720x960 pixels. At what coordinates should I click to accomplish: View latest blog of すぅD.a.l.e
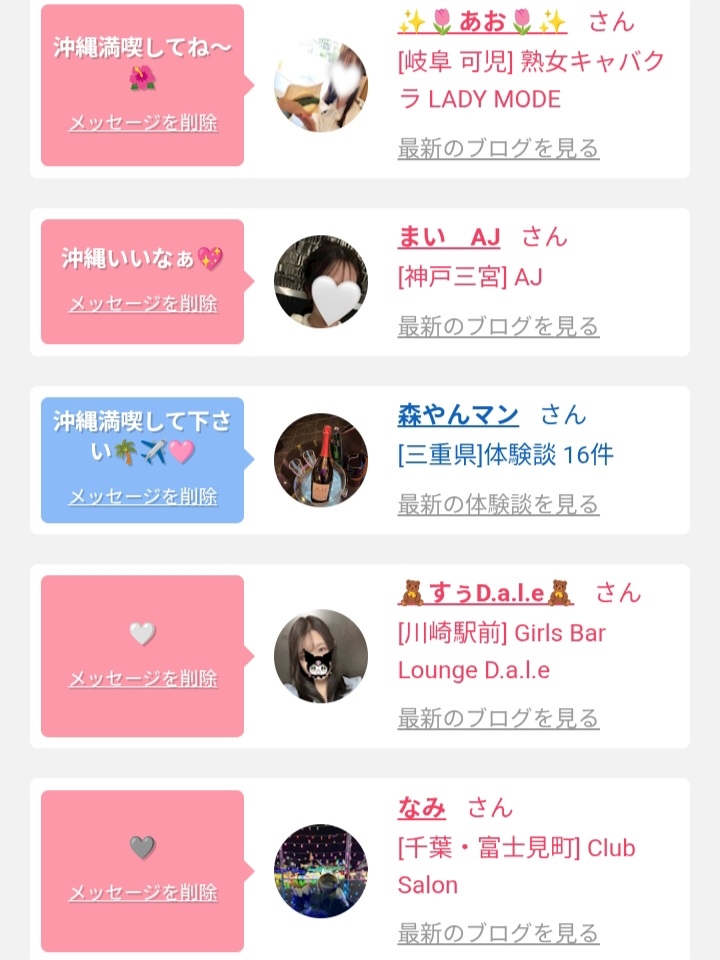tap(498, 718)
